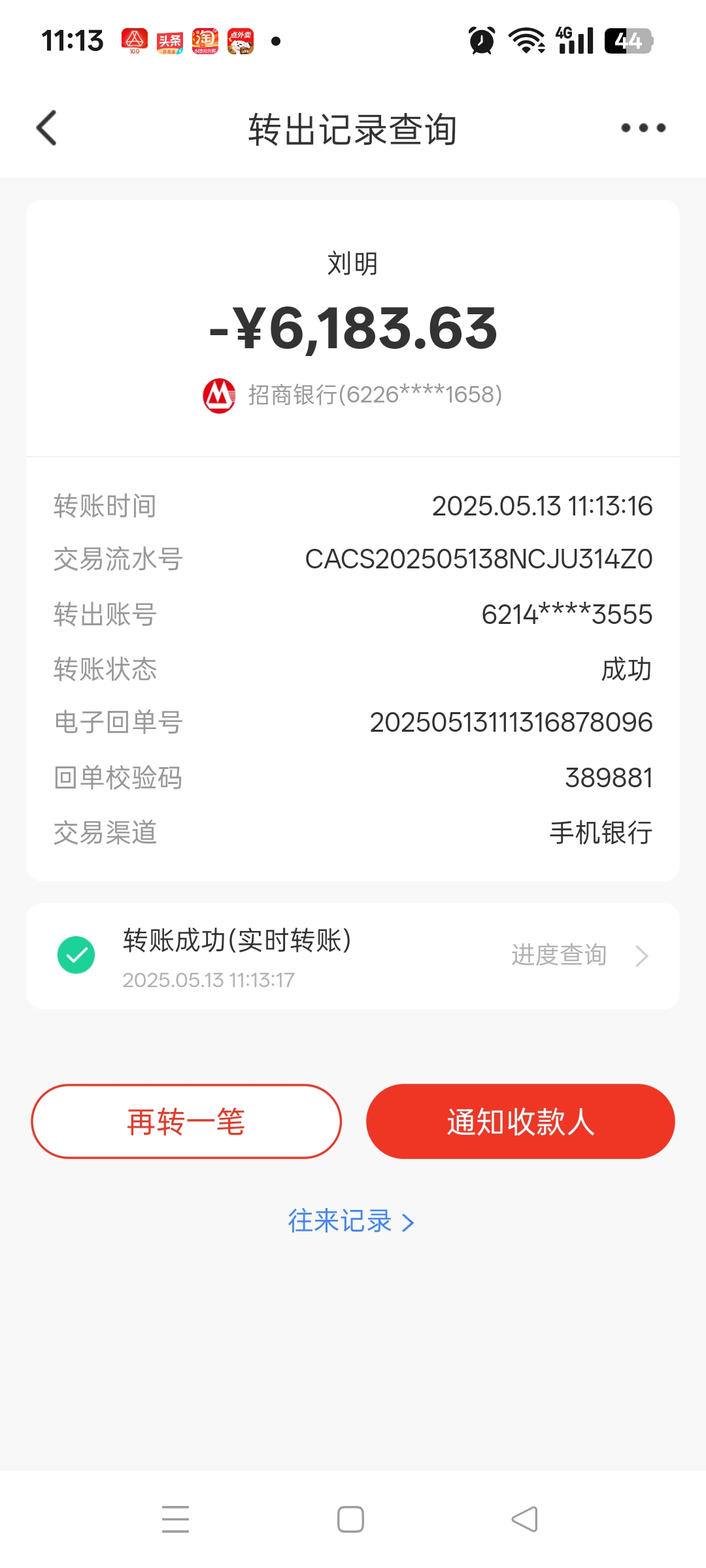Screen dimensions: 706x1568
Task: Open the 往来记录 link
Action: pyautogui.click(x=352, y=1221)
